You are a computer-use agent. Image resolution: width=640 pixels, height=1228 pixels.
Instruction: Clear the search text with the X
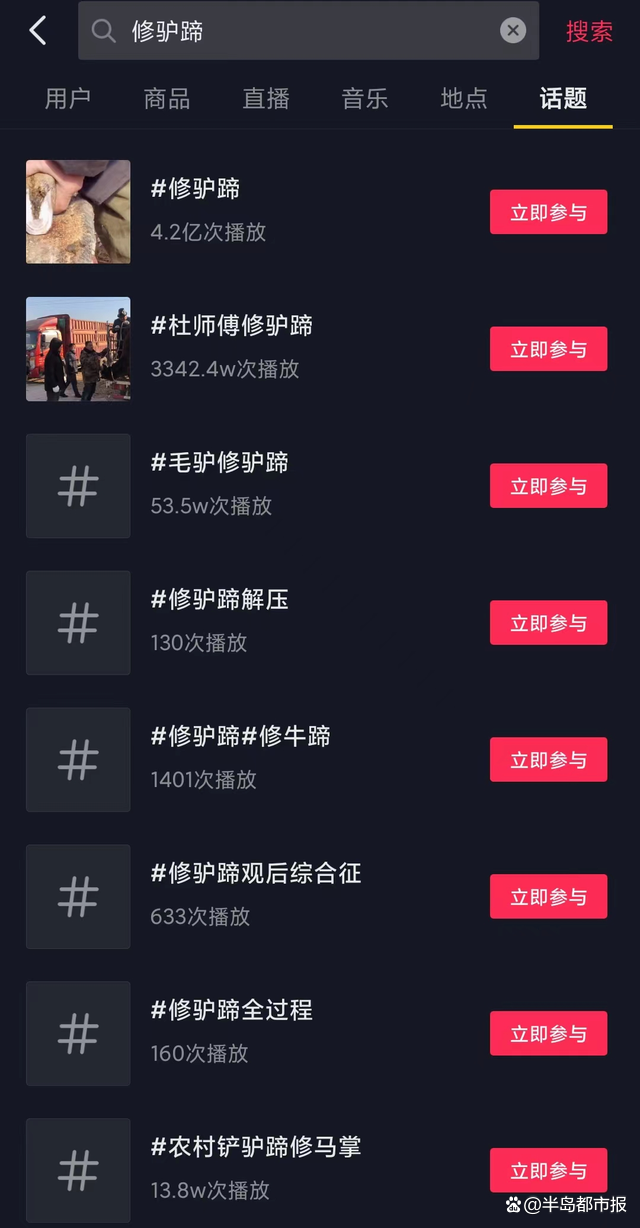(513, 31)
